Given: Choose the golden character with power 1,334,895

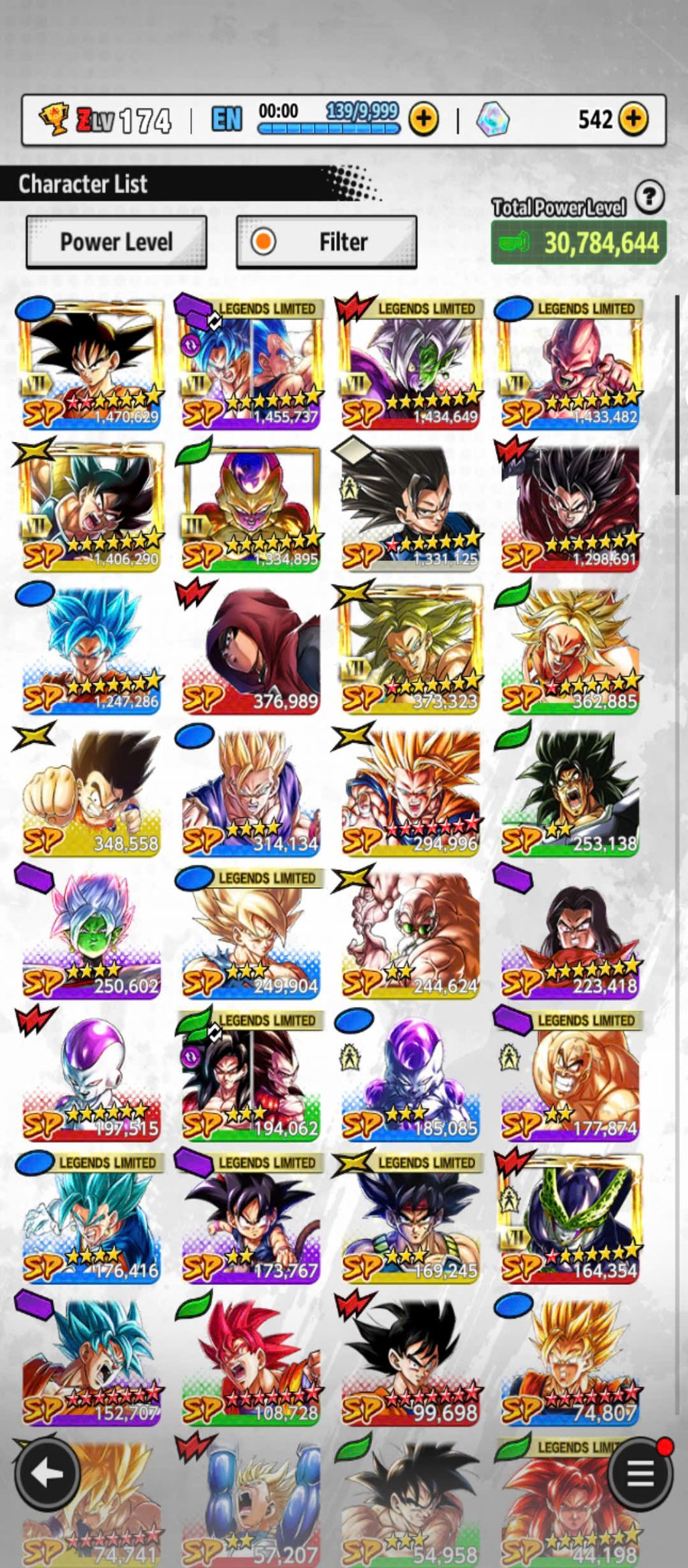Looking at the screenshot, I should coord(251,507).
